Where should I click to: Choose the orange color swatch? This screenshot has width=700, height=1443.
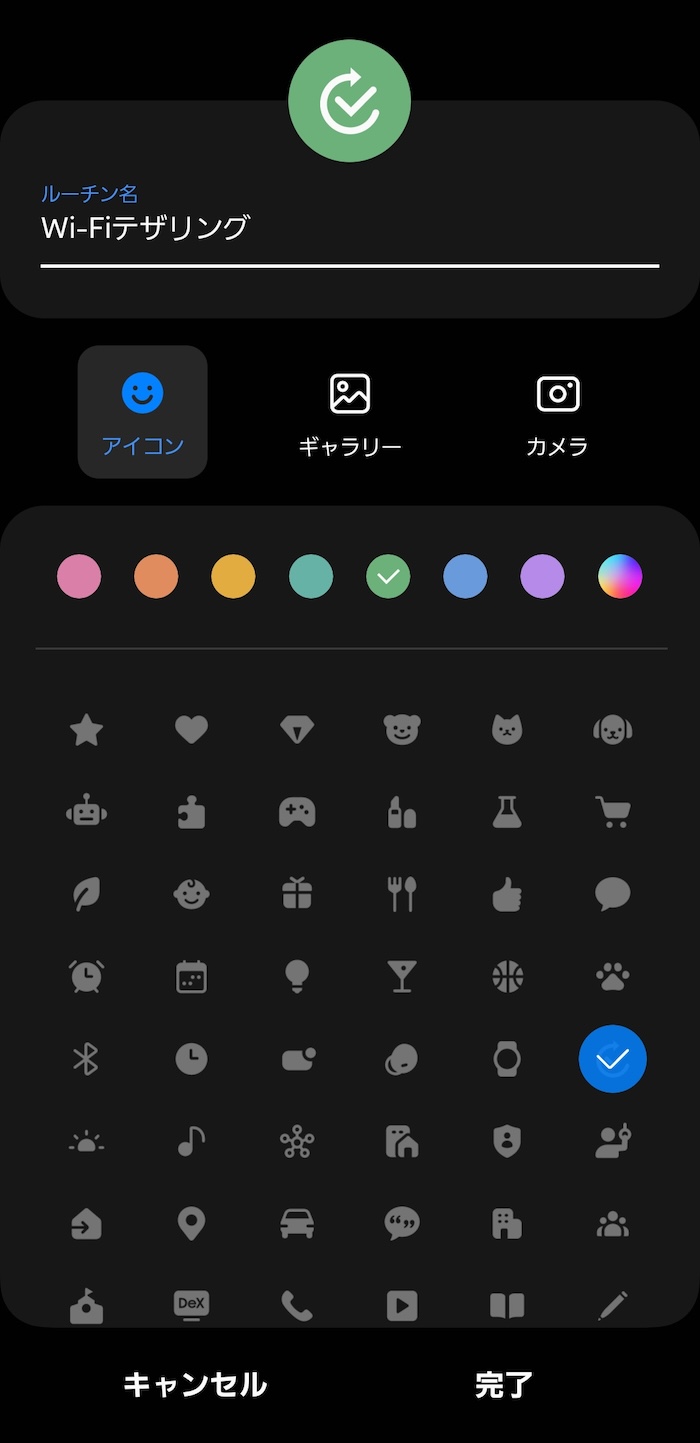156,577
